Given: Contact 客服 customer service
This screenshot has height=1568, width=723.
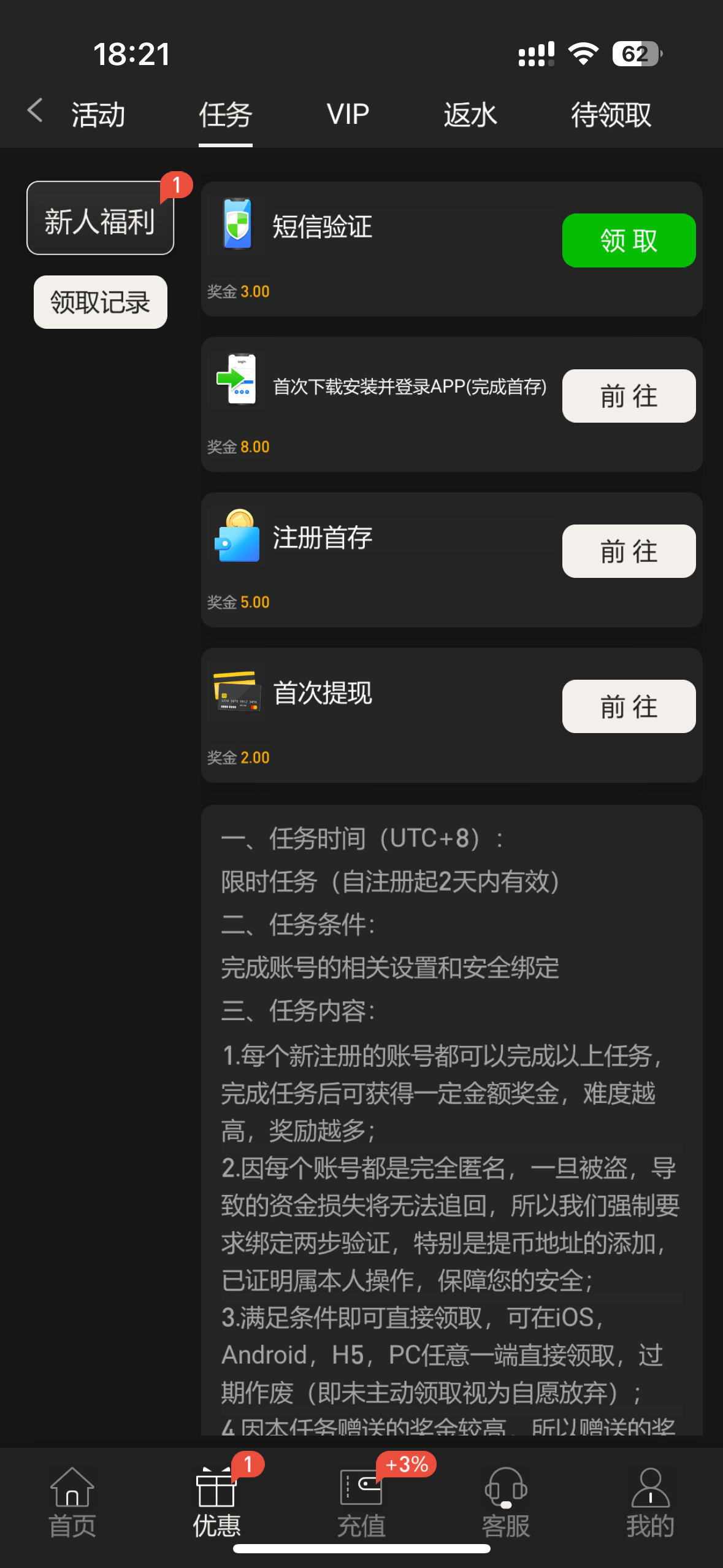Looking at the screenshot, I should pos(506,1503).
